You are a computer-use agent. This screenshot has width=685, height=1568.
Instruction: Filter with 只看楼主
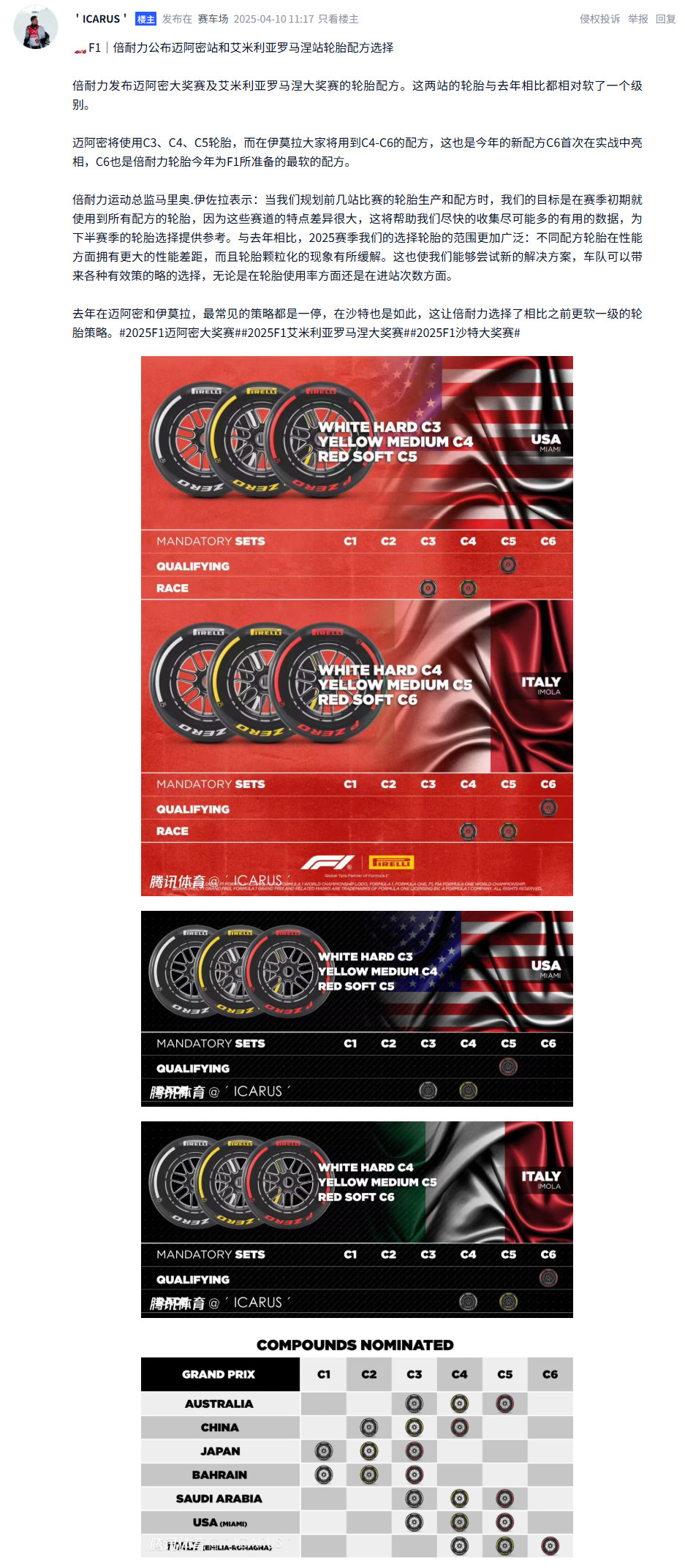coord(338,19)
